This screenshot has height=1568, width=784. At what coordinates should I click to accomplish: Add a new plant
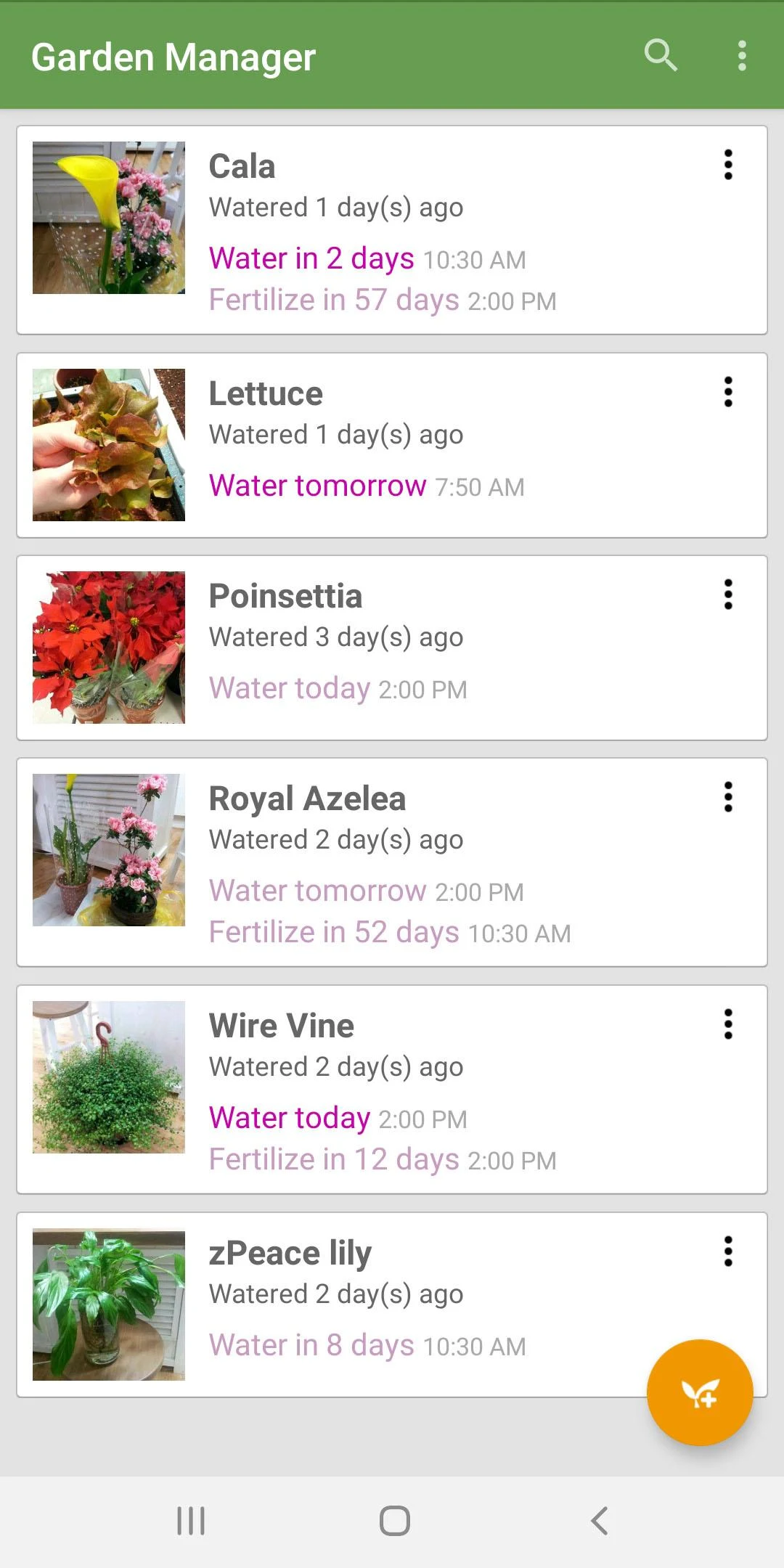point(699,1392)
